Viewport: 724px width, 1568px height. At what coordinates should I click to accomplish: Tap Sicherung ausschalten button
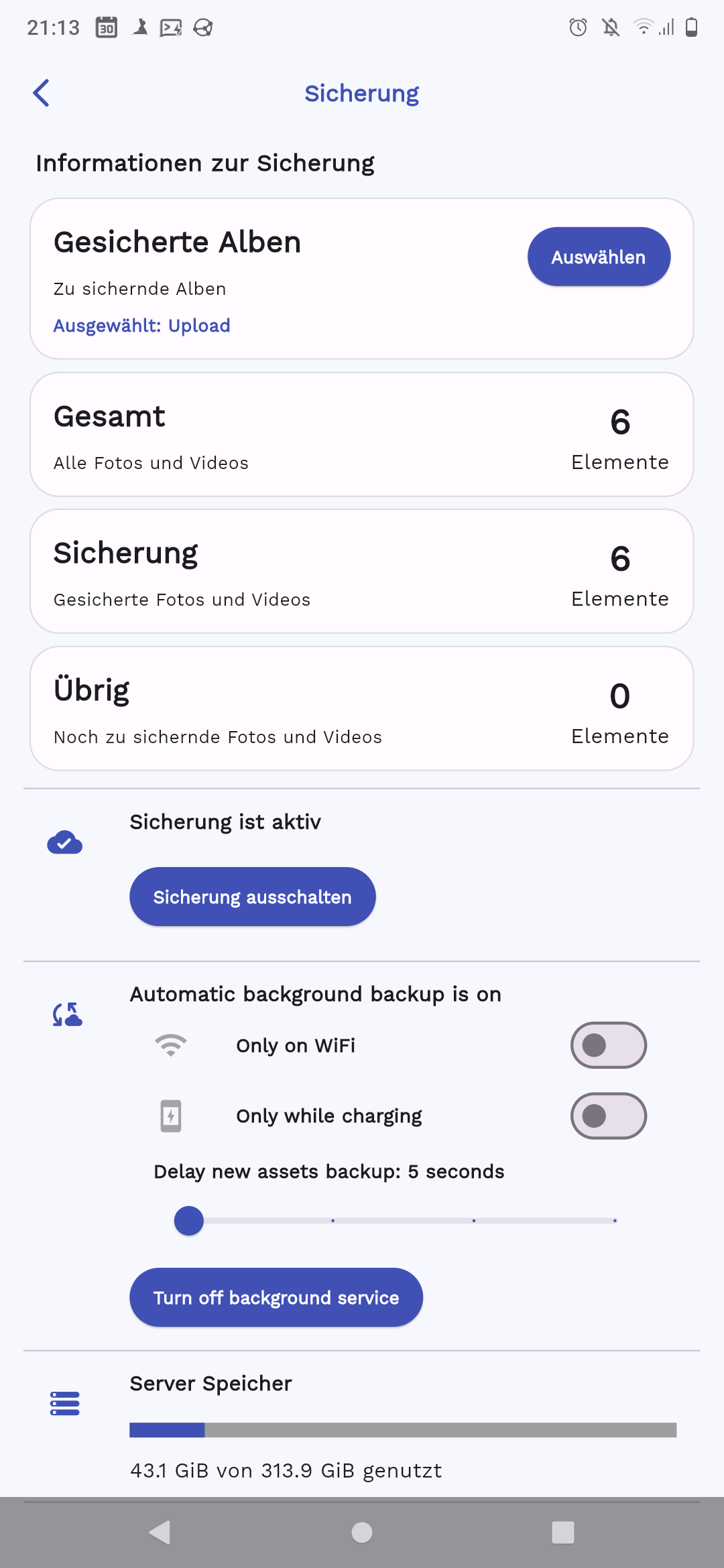point(252,897)
